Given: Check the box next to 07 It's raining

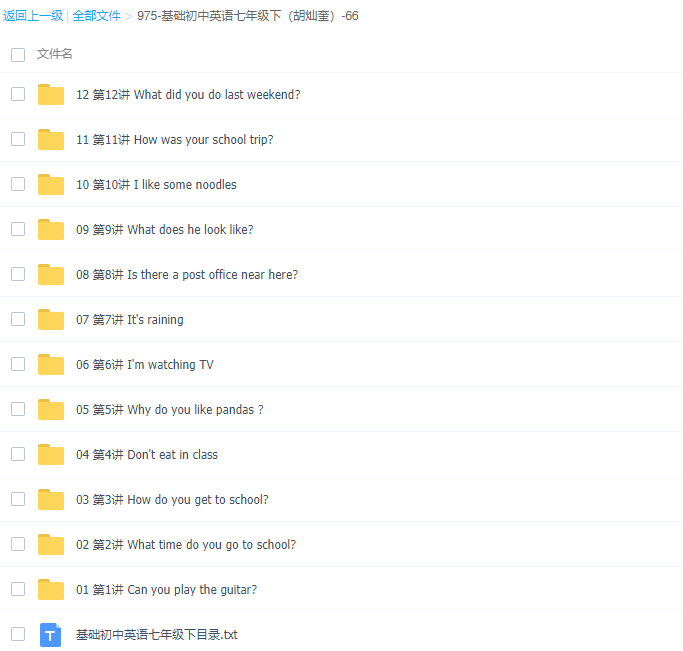Looking at the screenshot, I should pos(18,319).
